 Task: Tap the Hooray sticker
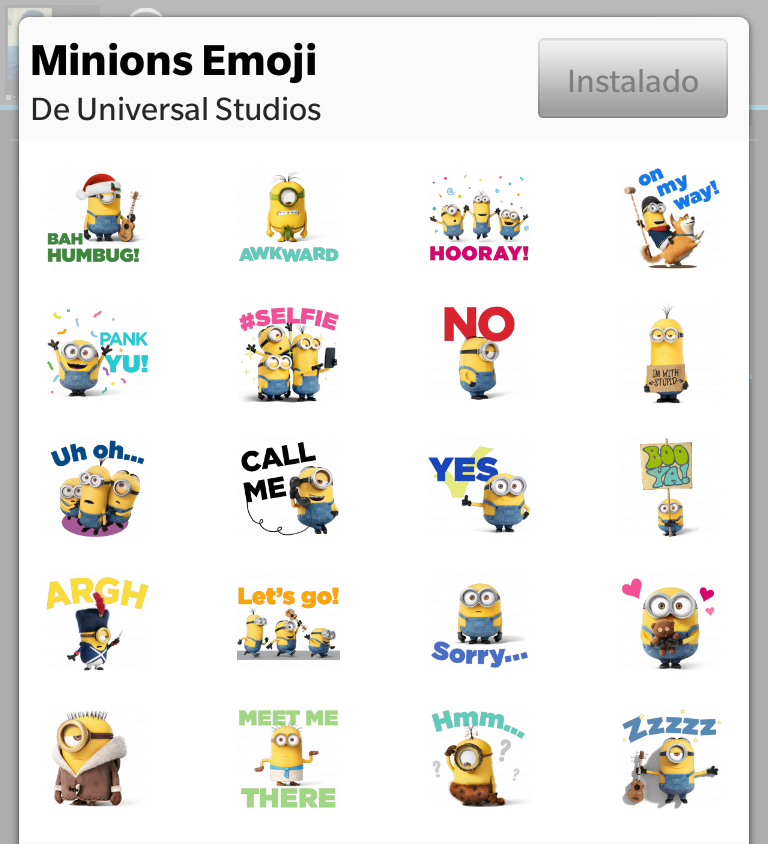click(480, 219)
